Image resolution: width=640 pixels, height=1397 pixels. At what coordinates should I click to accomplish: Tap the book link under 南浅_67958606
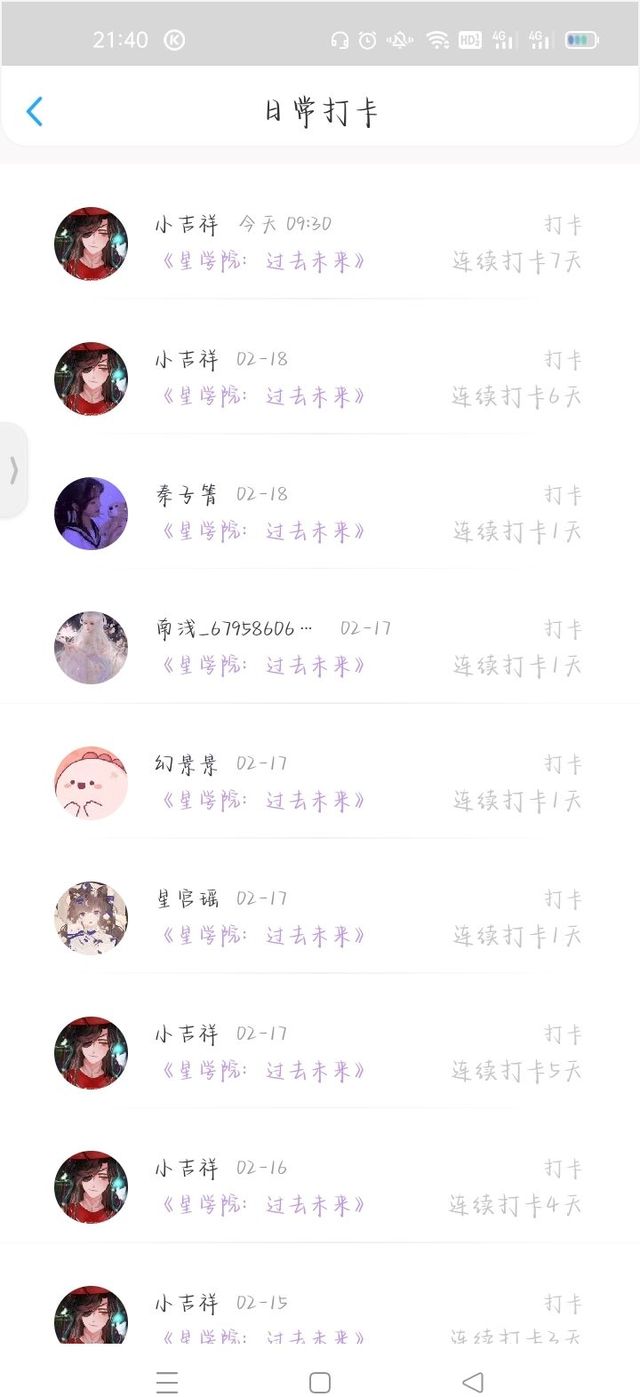[x=262, y=666]
